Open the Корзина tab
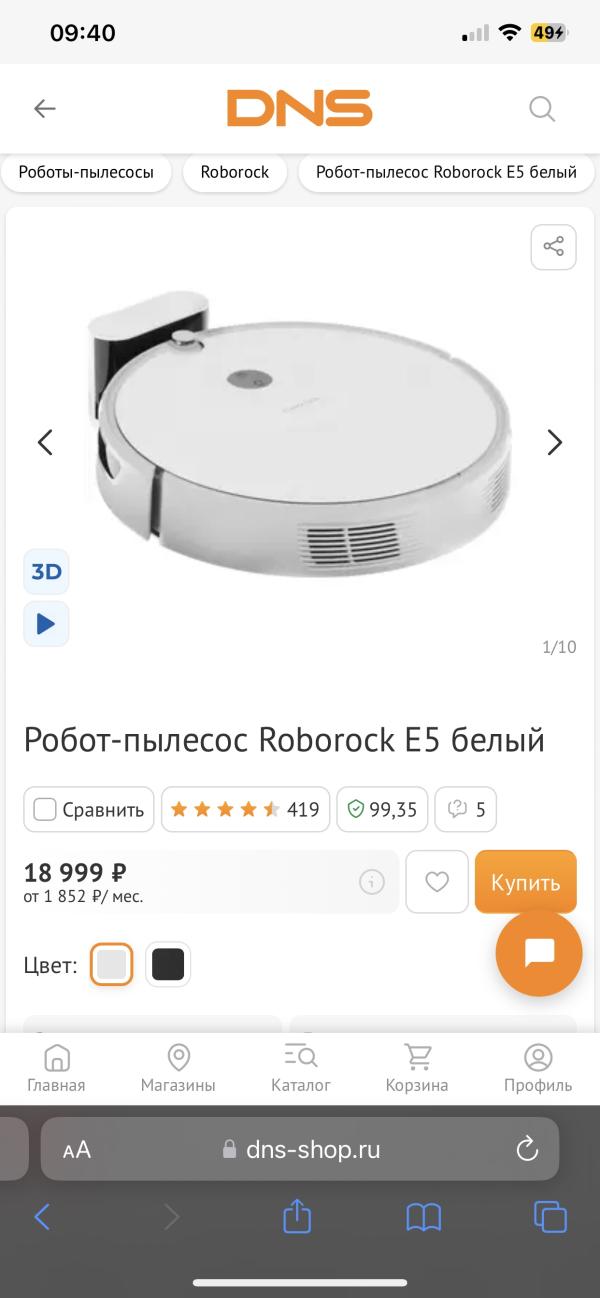600x1298 pixels. [417, 1068]
